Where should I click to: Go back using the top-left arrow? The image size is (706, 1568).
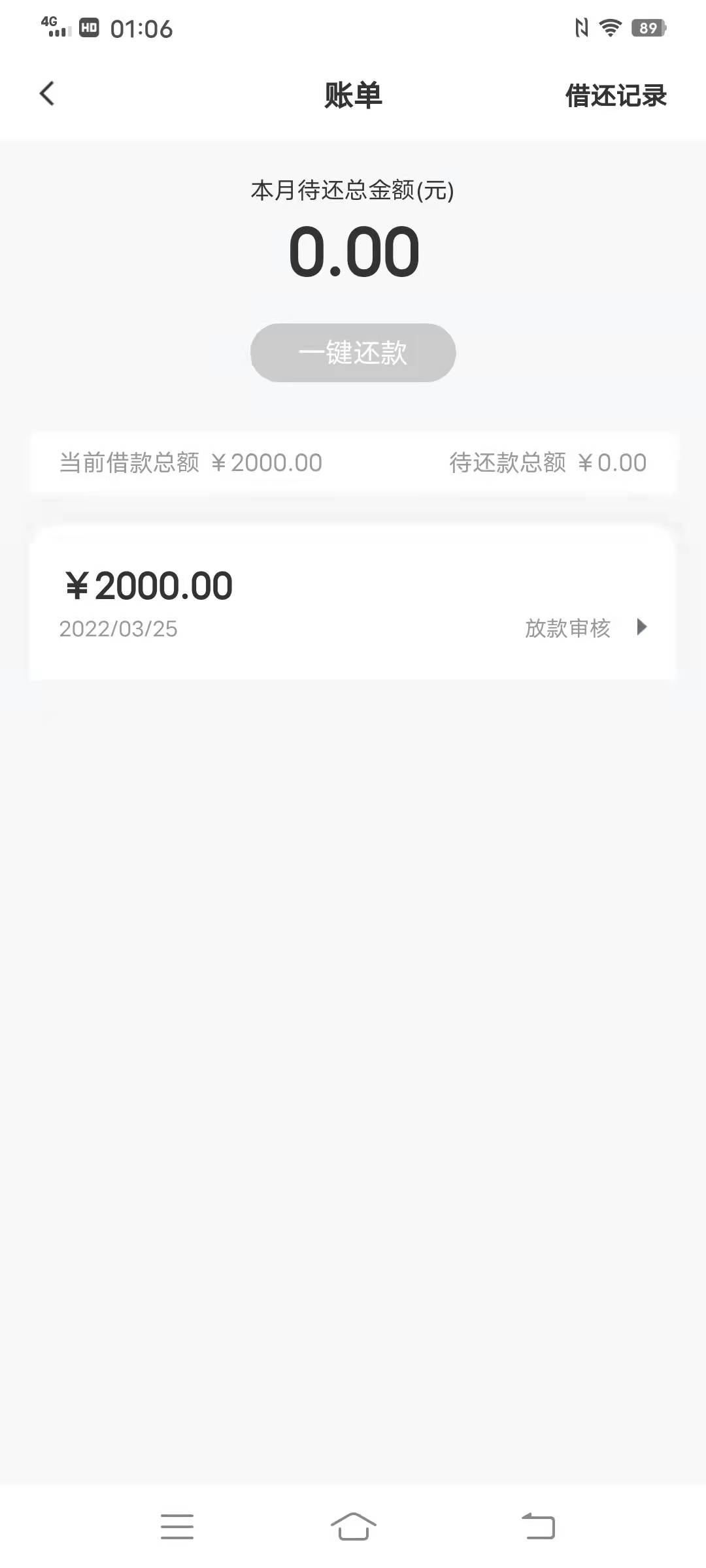click(47, 94)
